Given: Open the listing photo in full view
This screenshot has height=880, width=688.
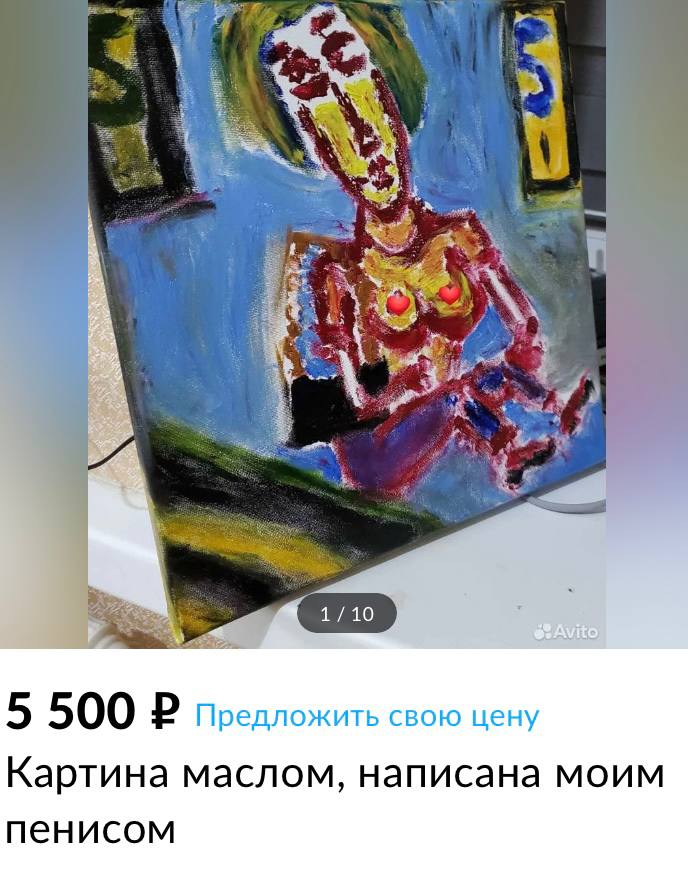Looking at the screenshot, I should coord(346,320).
